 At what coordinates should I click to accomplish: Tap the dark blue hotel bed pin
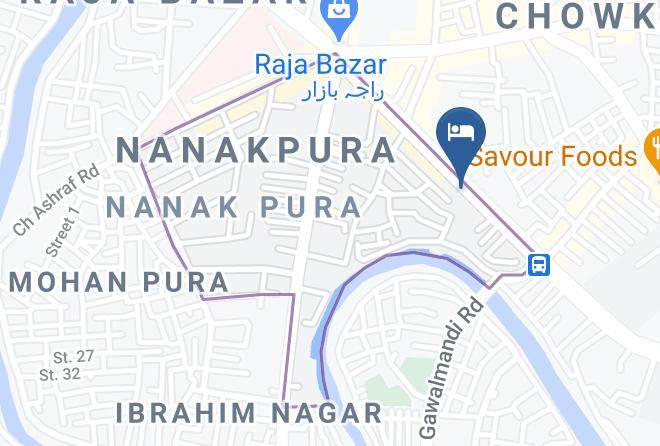(461, 145)
